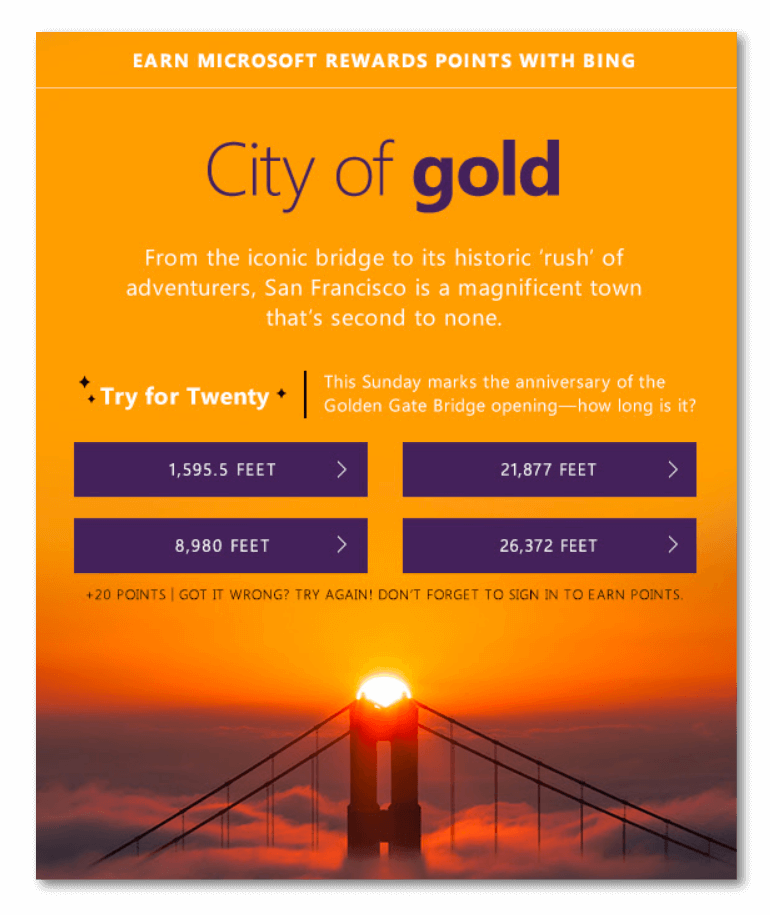
Task: Choose the 21,877 FEET answer
Action: click(549, 469)
